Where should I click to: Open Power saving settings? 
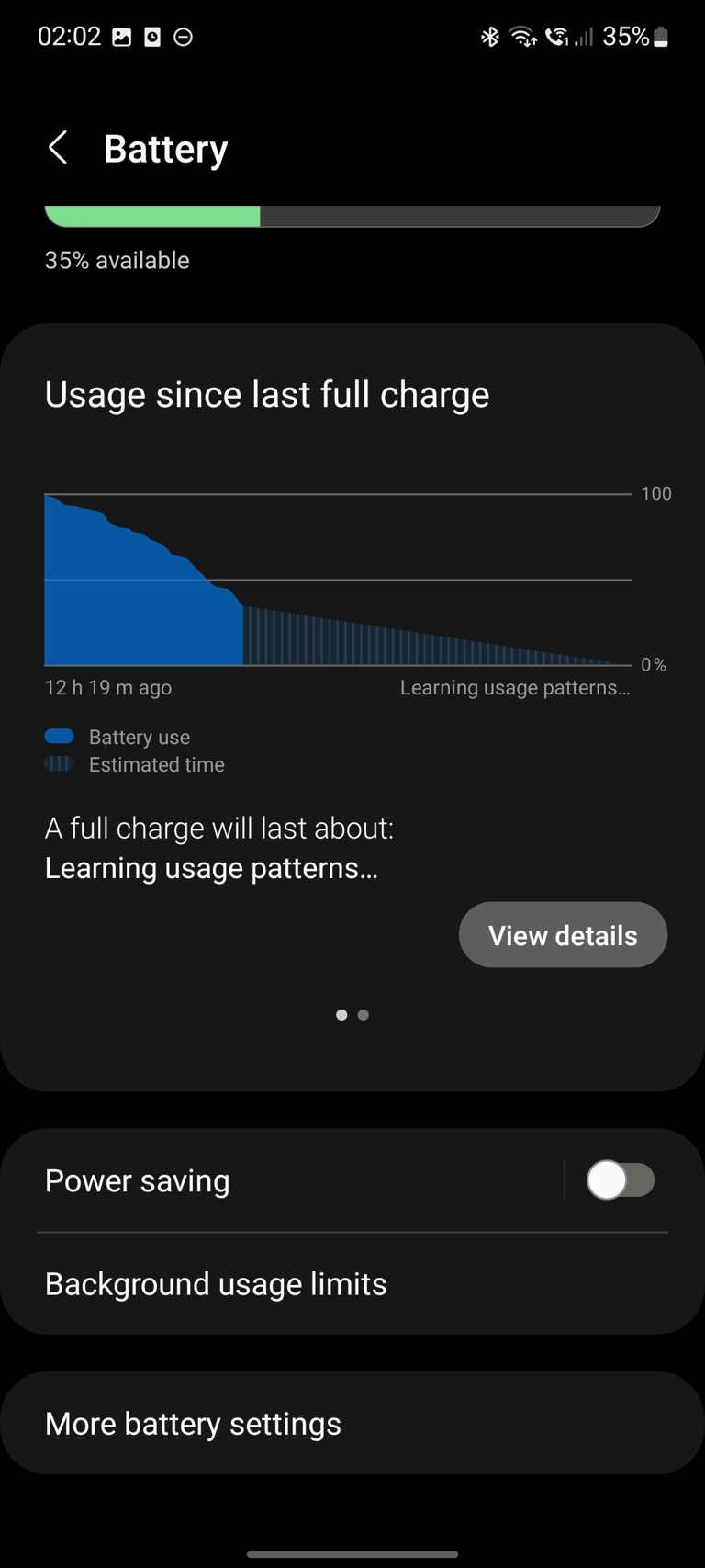(x=281, y=1180)
